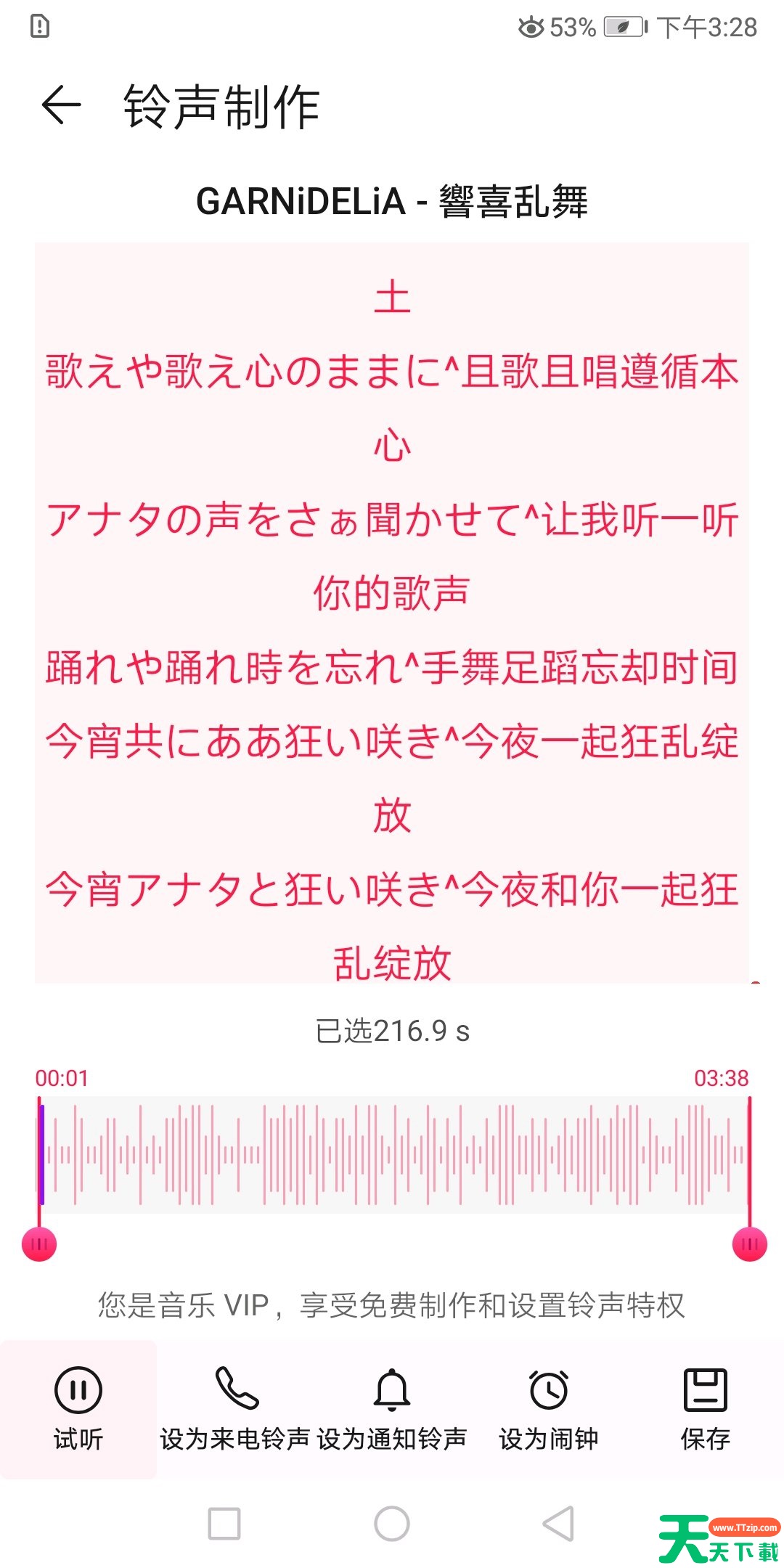Pause the preview with 试听
Image resolution: width=784 pixels, height=1568 pixels.
pyautogui.click(x=78, y=1407)
